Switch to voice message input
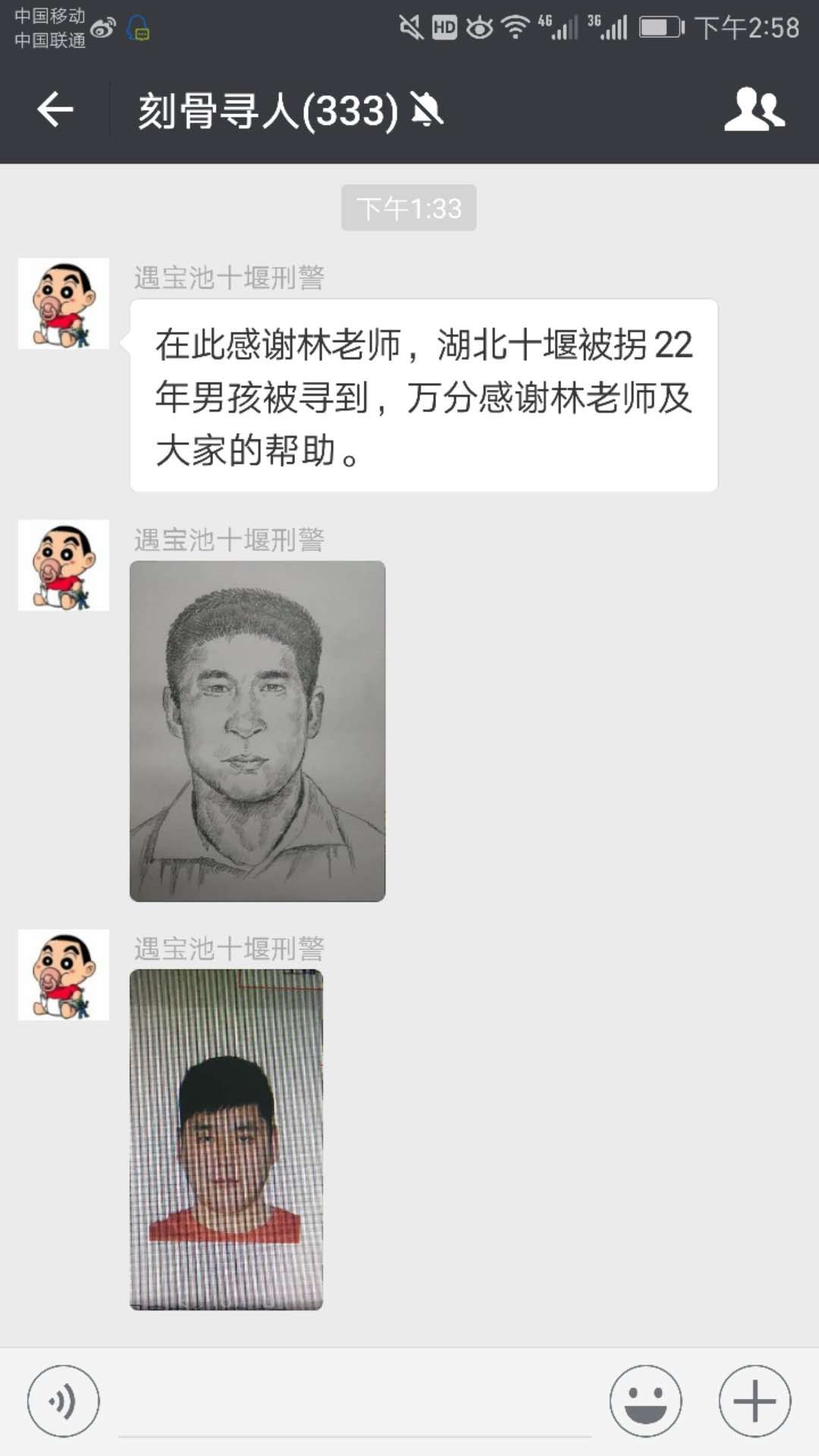Image resolution: width=819 pixels, height=1456 pixels. click(63, 1401)
